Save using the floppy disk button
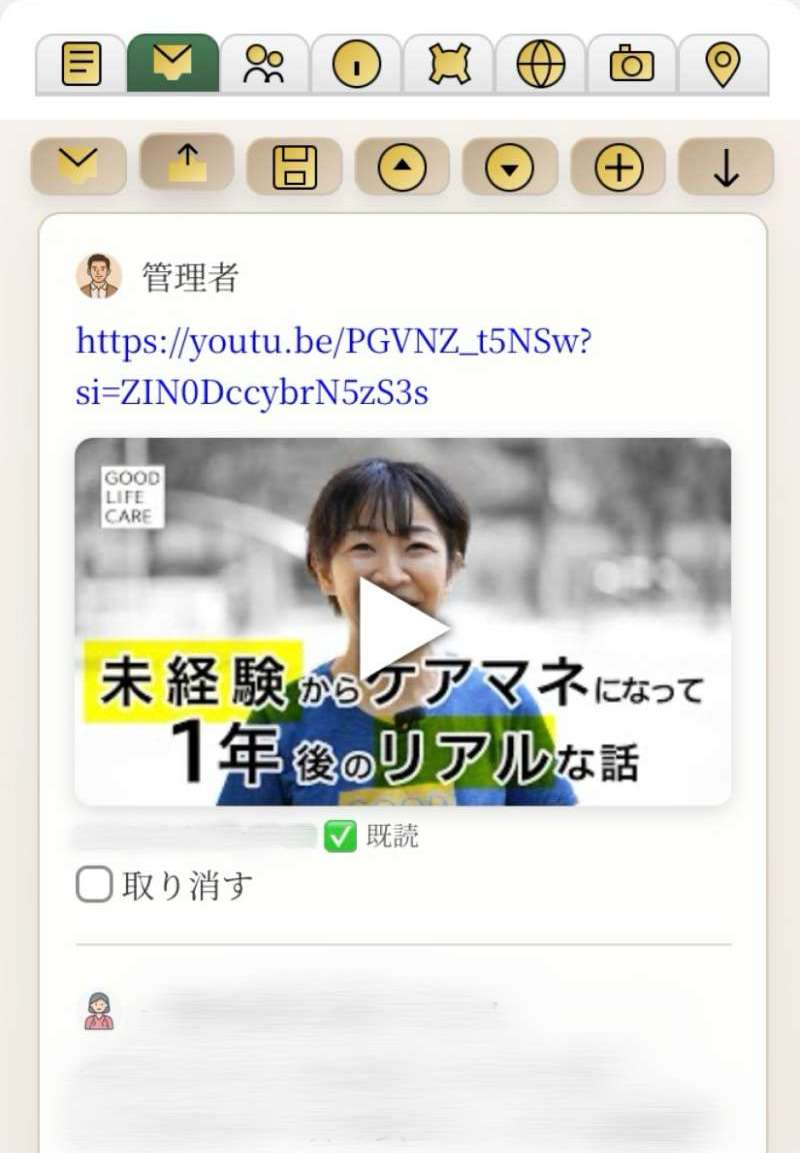800x1153 pixels. tap(295, 167)
